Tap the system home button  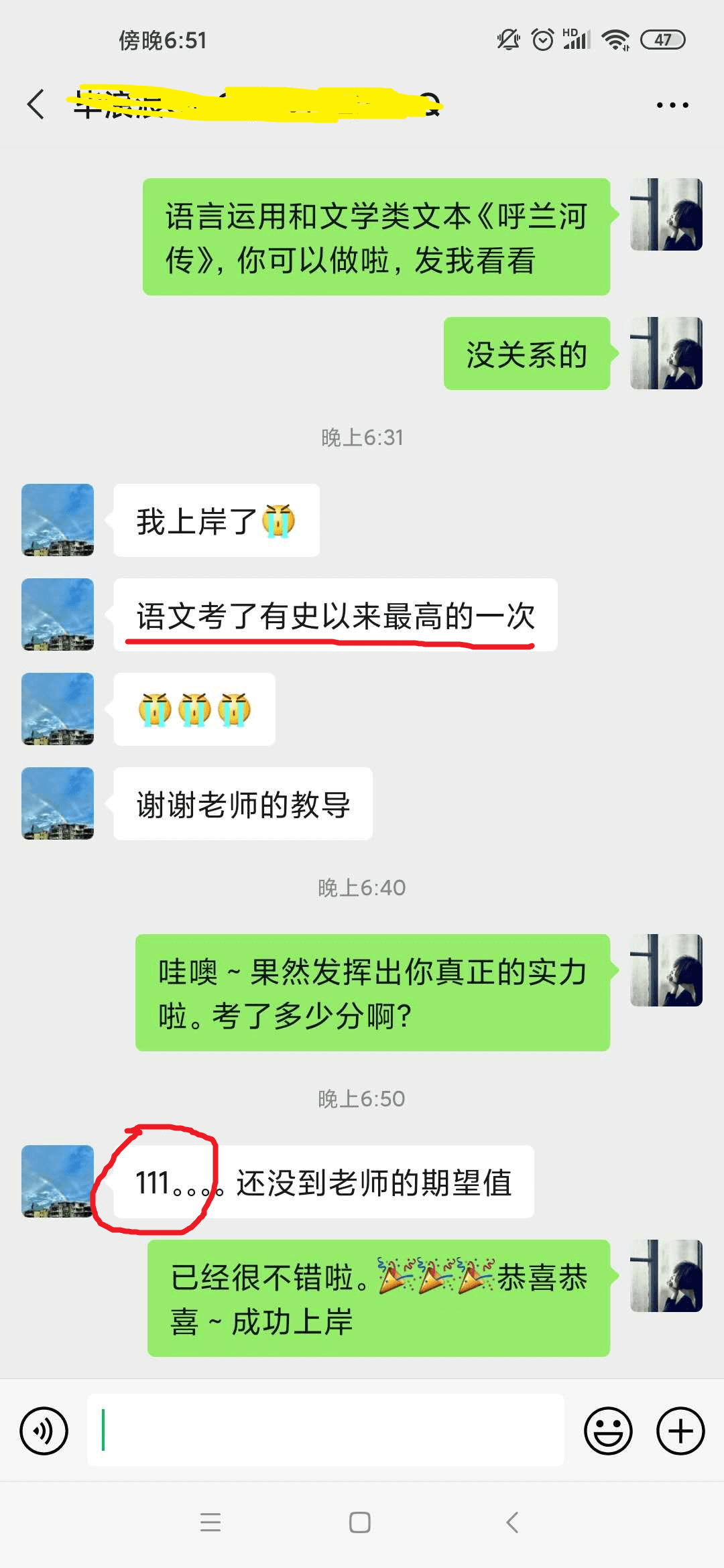pos(360,1522)
